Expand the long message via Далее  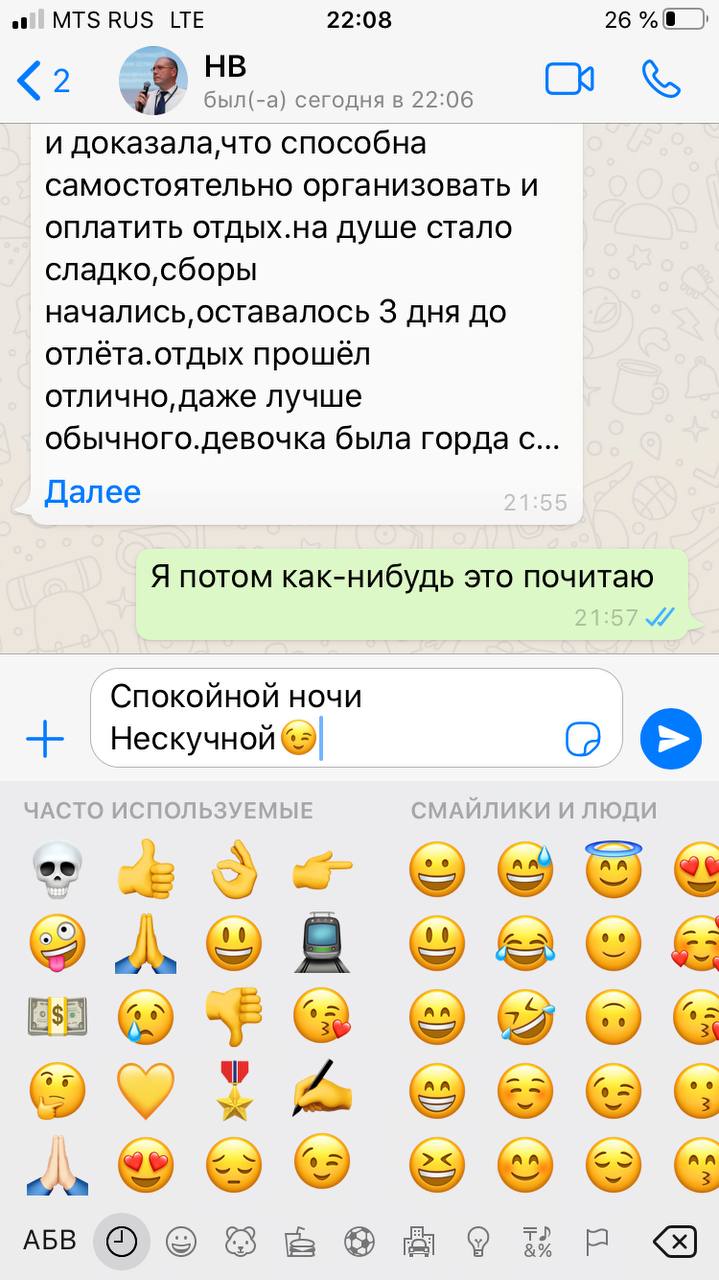click(92, 492)
